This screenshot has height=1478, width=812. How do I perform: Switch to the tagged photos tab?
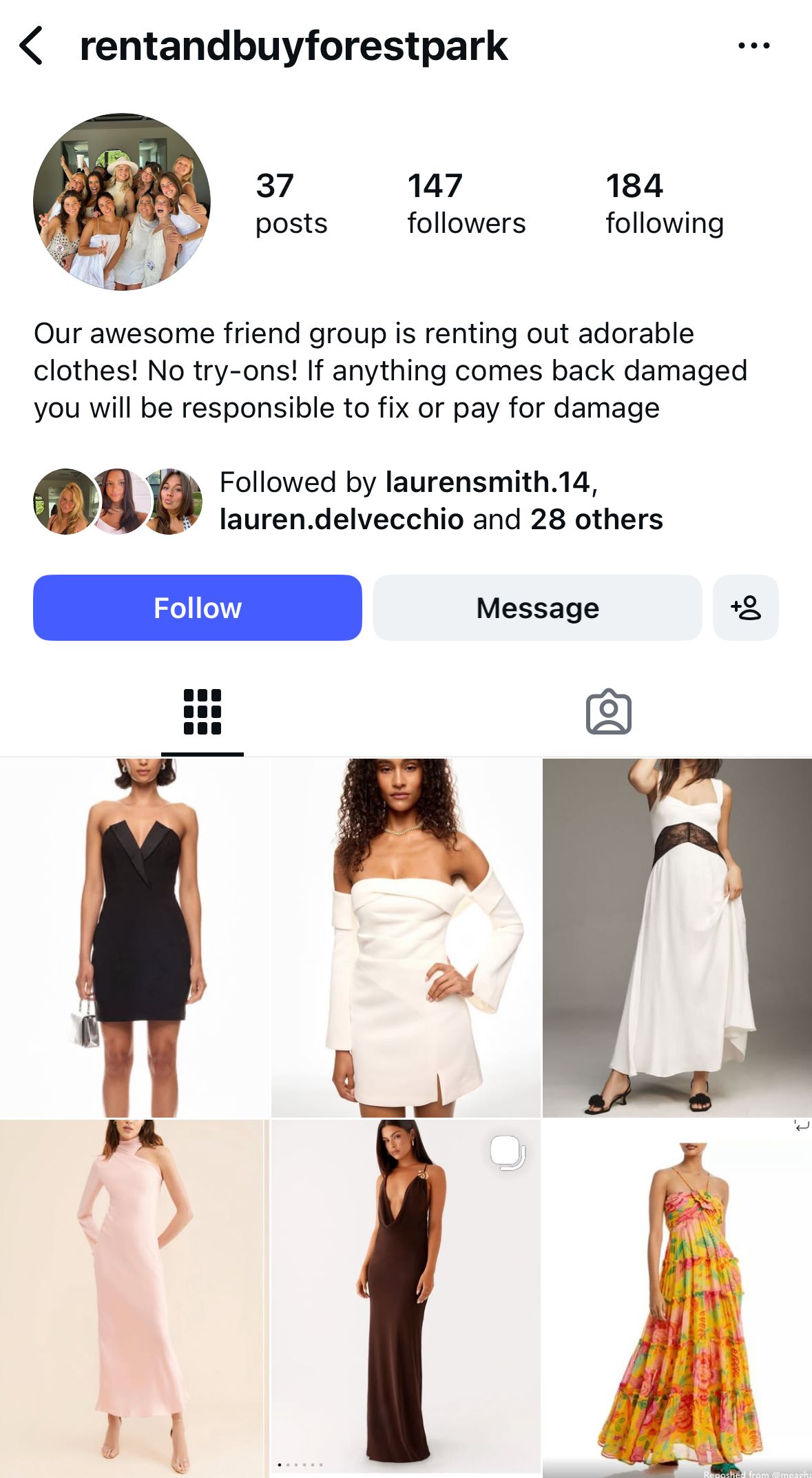(x=608, y=712)
